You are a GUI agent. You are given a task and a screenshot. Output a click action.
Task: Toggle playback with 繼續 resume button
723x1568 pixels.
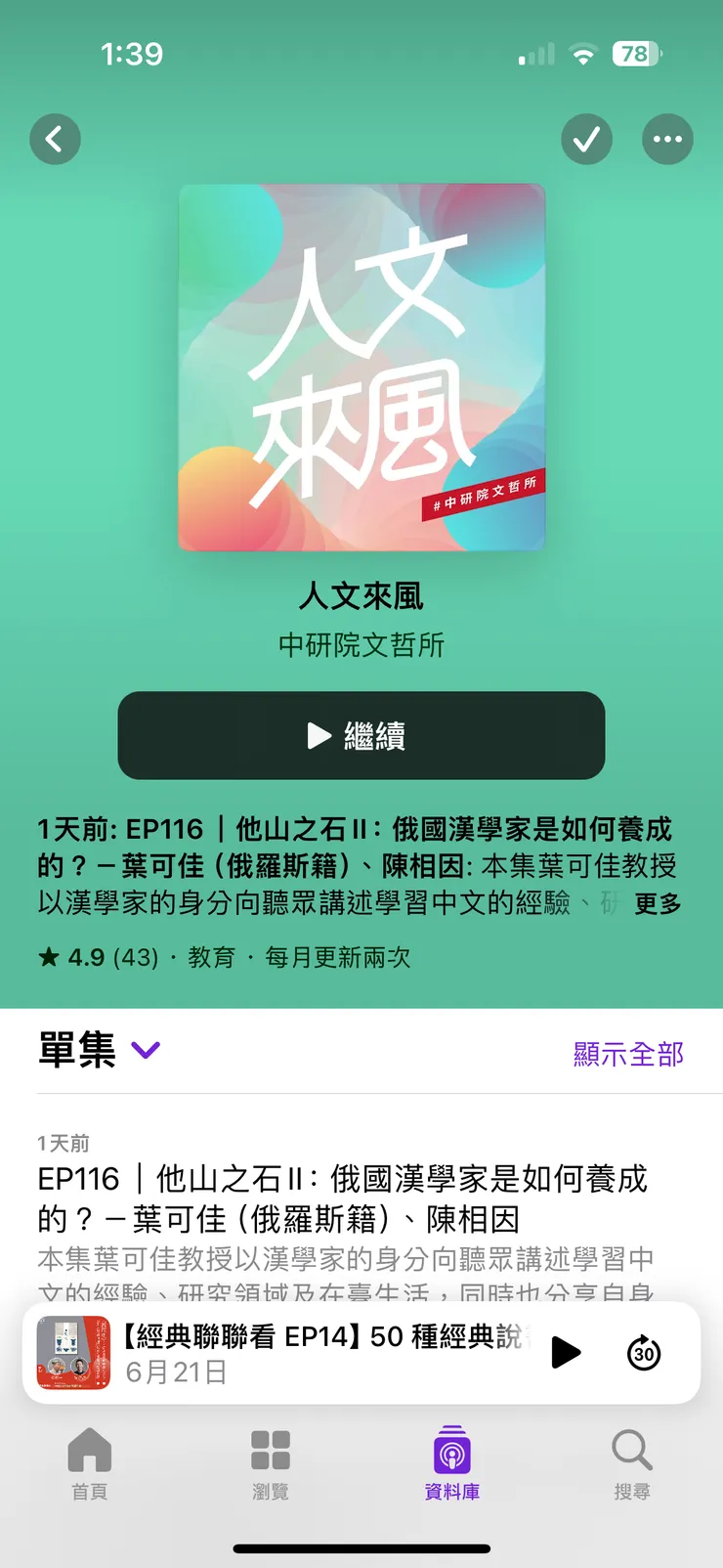[x=361, y=735]
